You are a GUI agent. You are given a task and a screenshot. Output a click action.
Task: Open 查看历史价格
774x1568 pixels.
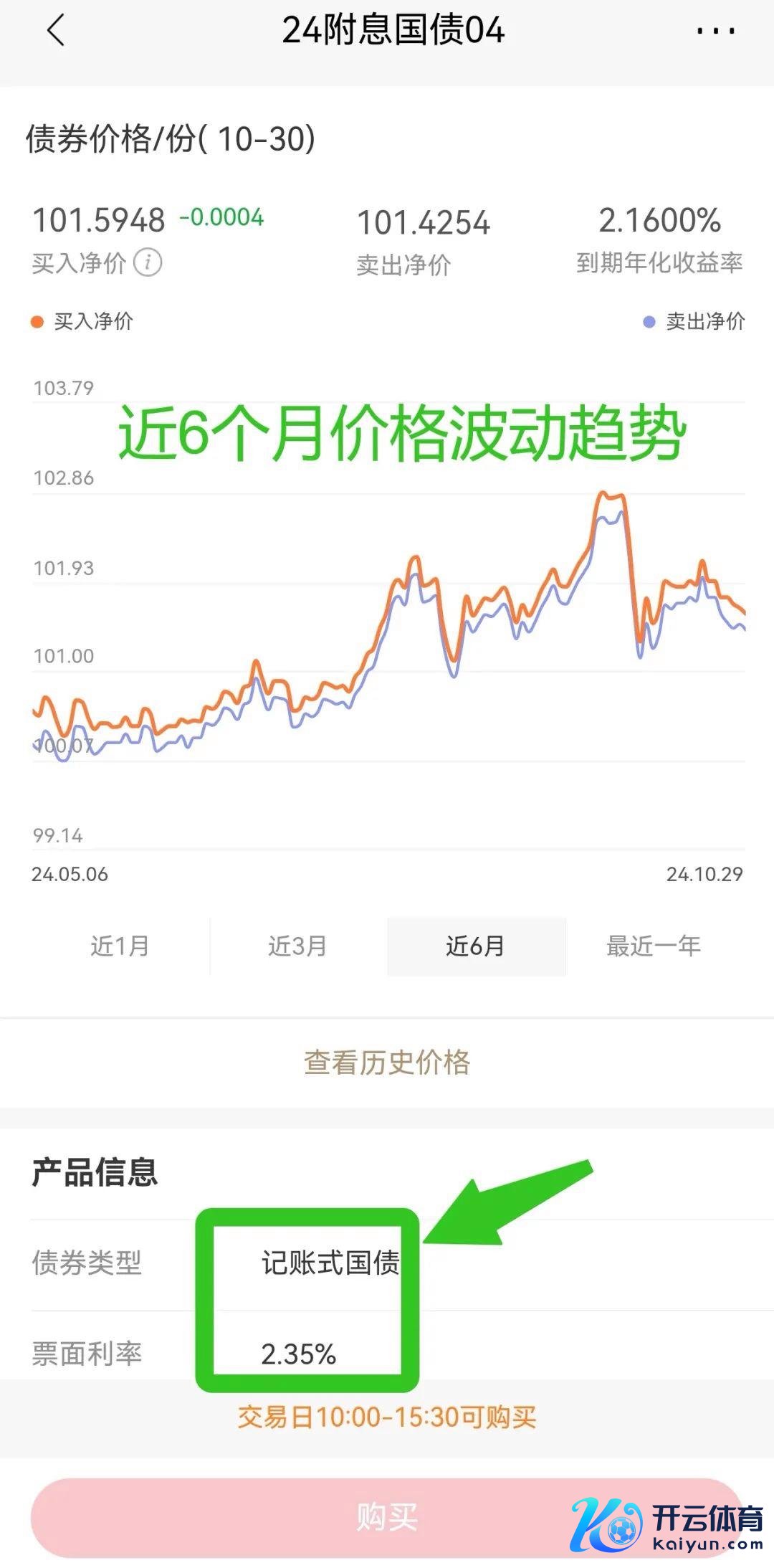pyautogui.click(x=387, y=1062)
